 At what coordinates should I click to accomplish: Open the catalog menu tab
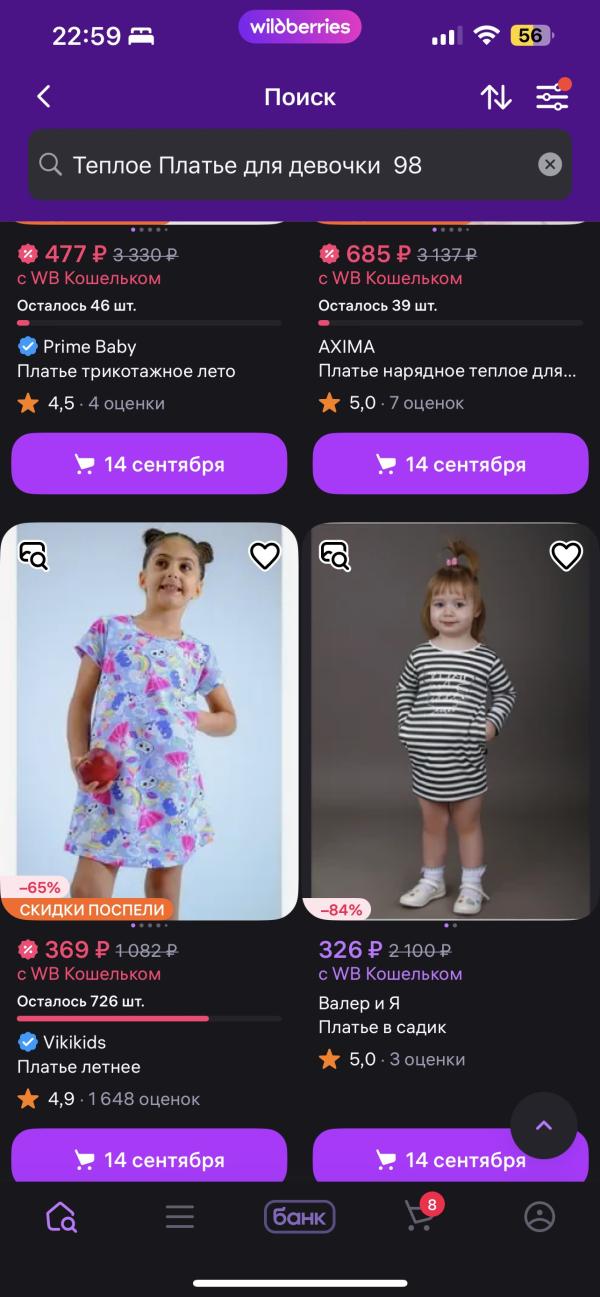(180, 1216)
